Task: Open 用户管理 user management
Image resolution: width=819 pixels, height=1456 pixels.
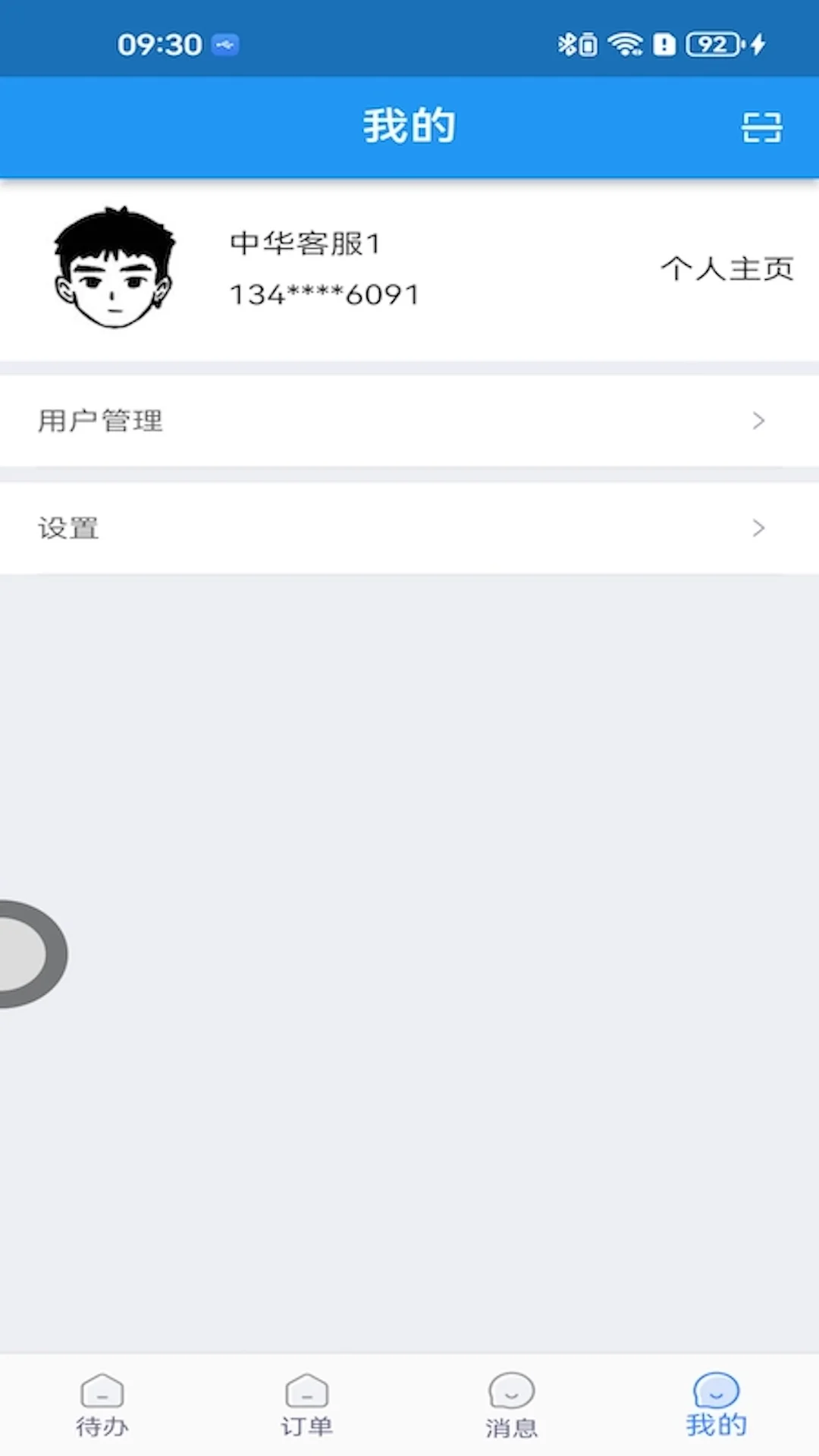Action: pos(99,421)
